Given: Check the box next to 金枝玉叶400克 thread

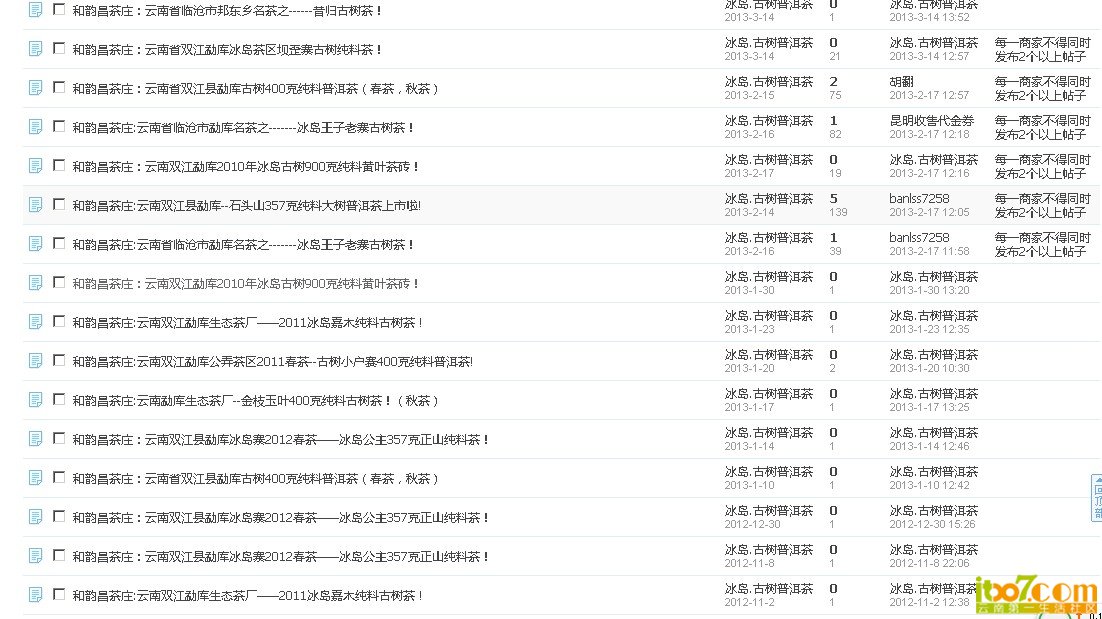Looking at the screenshot, I should pos(59,399).
